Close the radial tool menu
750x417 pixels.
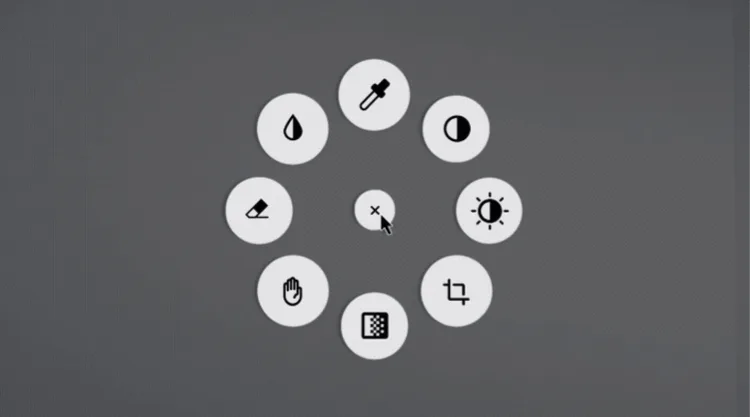point(374,211)
